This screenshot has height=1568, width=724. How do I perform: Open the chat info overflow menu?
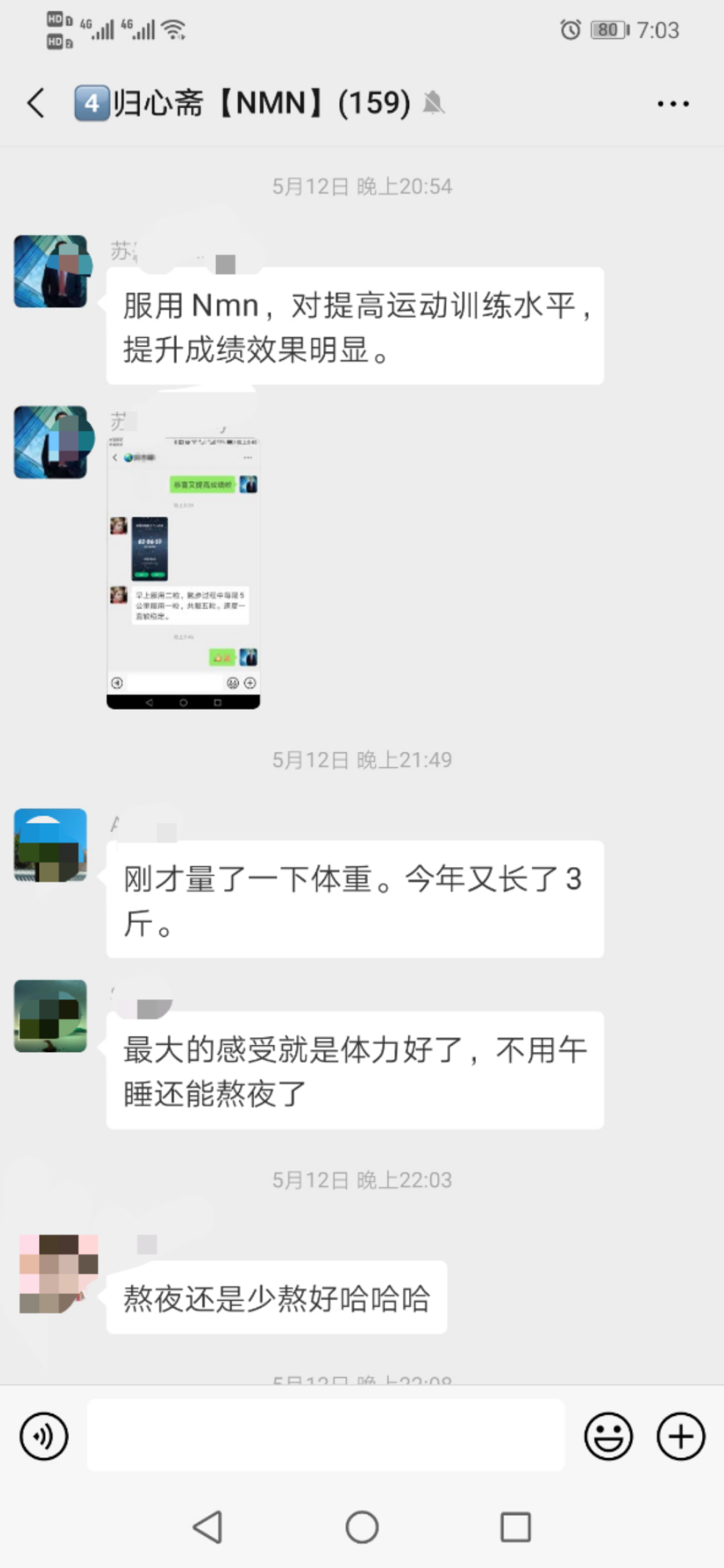tap(673, 104)
